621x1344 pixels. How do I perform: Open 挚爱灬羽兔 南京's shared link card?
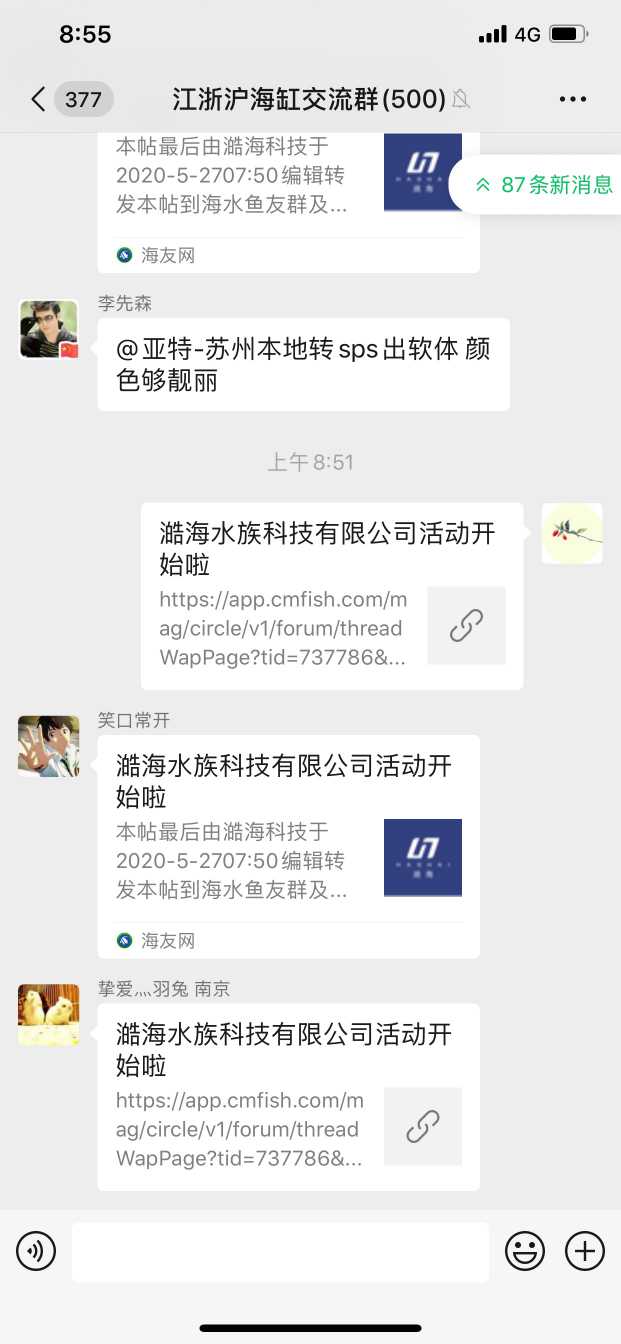pyautogui.click(x=288, y=1097)
